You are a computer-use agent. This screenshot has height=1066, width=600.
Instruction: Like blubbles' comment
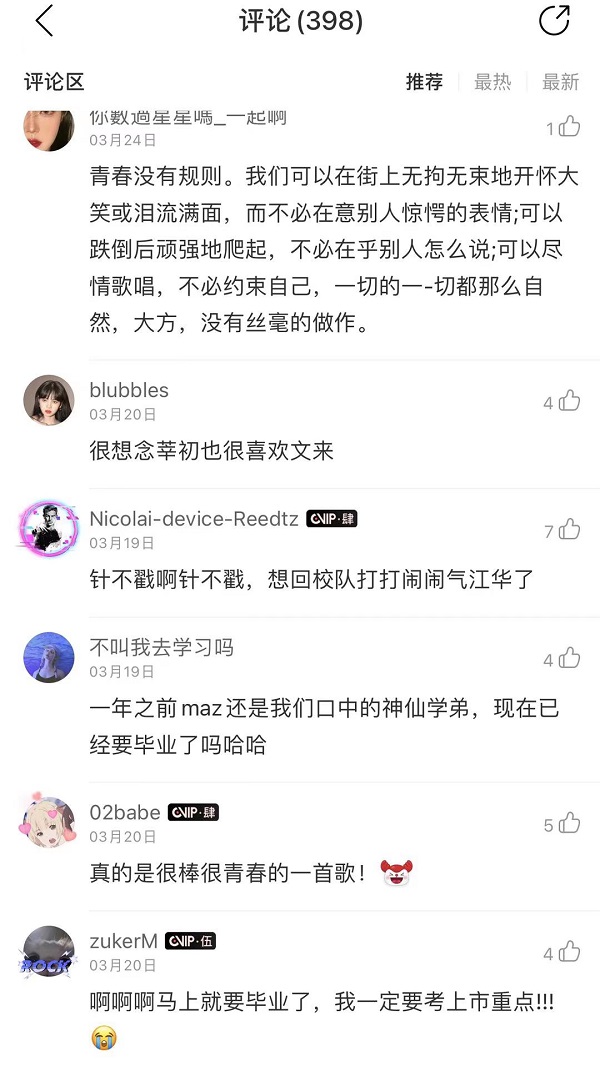tap(569, 402)
